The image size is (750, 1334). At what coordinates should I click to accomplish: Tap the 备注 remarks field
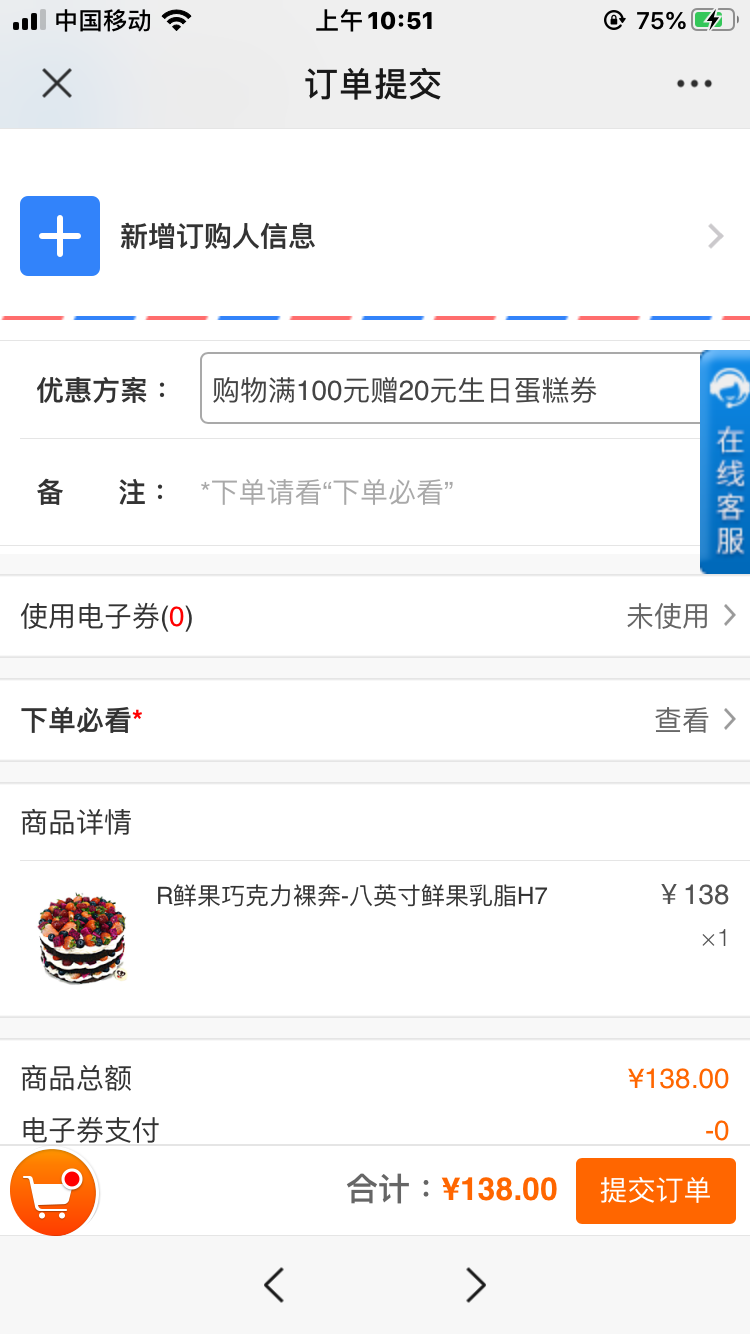440,492
